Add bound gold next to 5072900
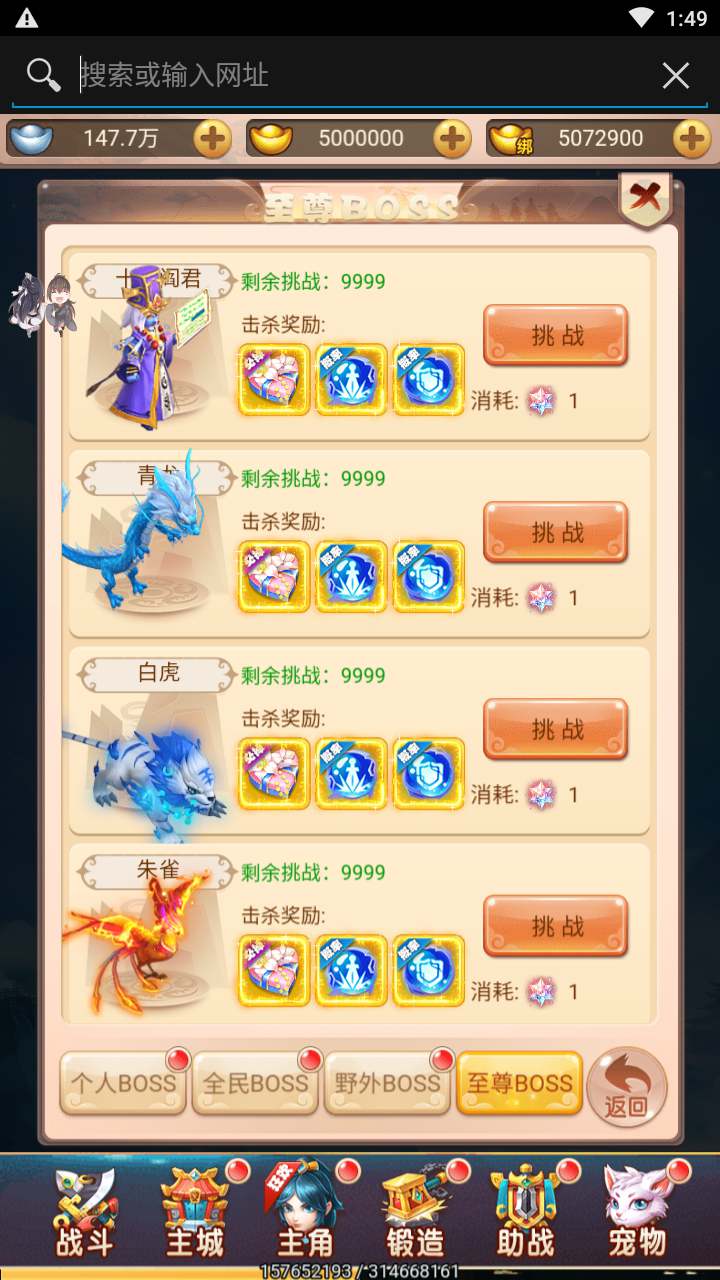Viewport: 720px width, 1280px height. [692, 139]
